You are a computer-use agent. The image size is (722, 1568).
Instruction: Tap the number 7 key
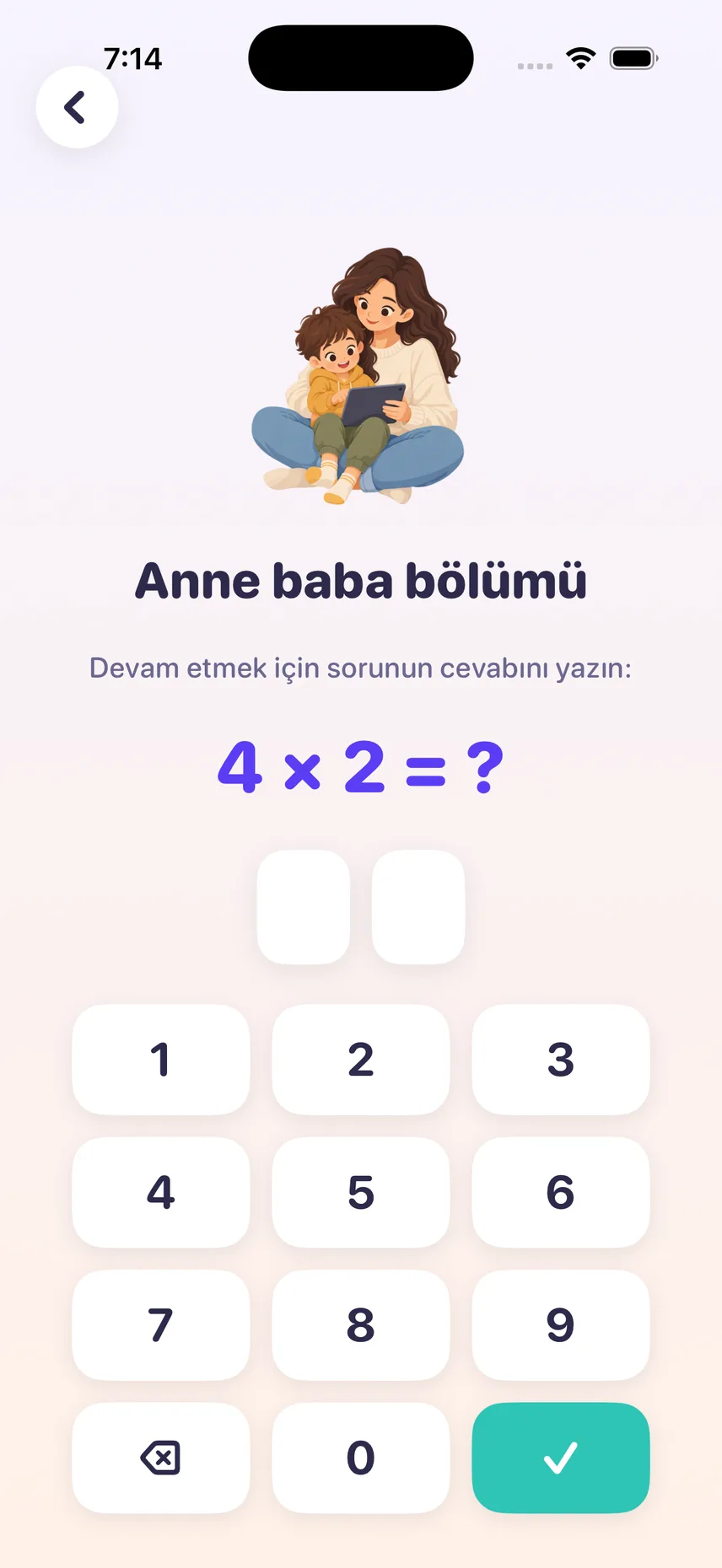161,1325
